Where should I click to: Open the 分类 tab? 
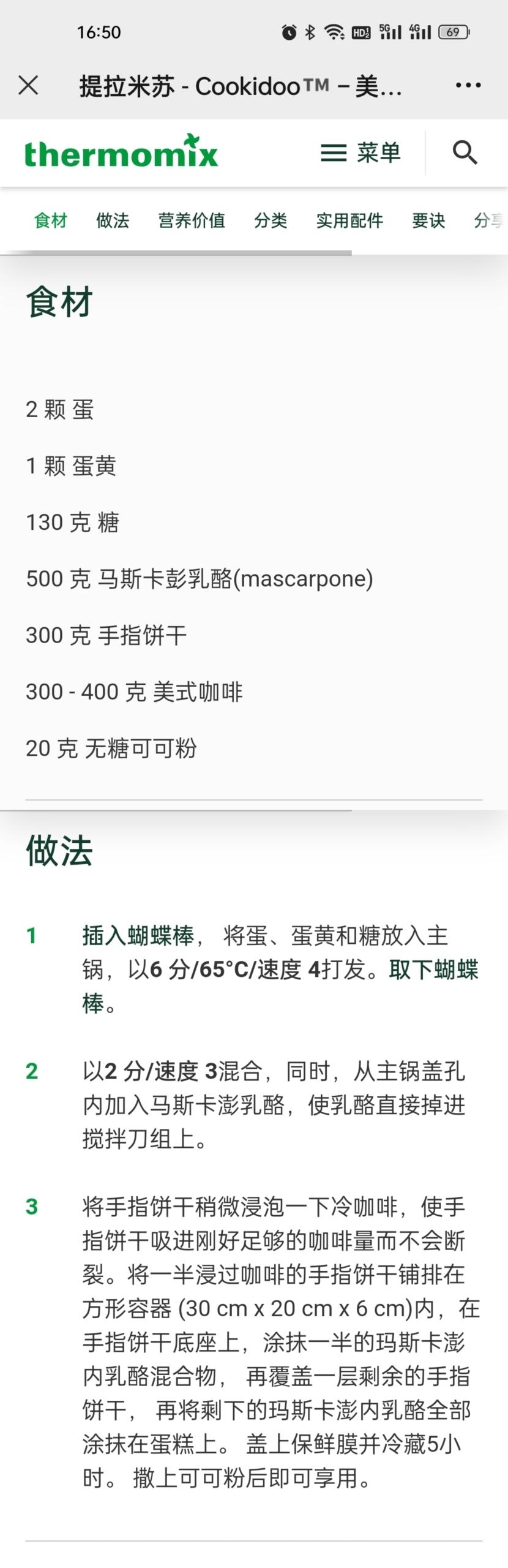pos(271,221)
